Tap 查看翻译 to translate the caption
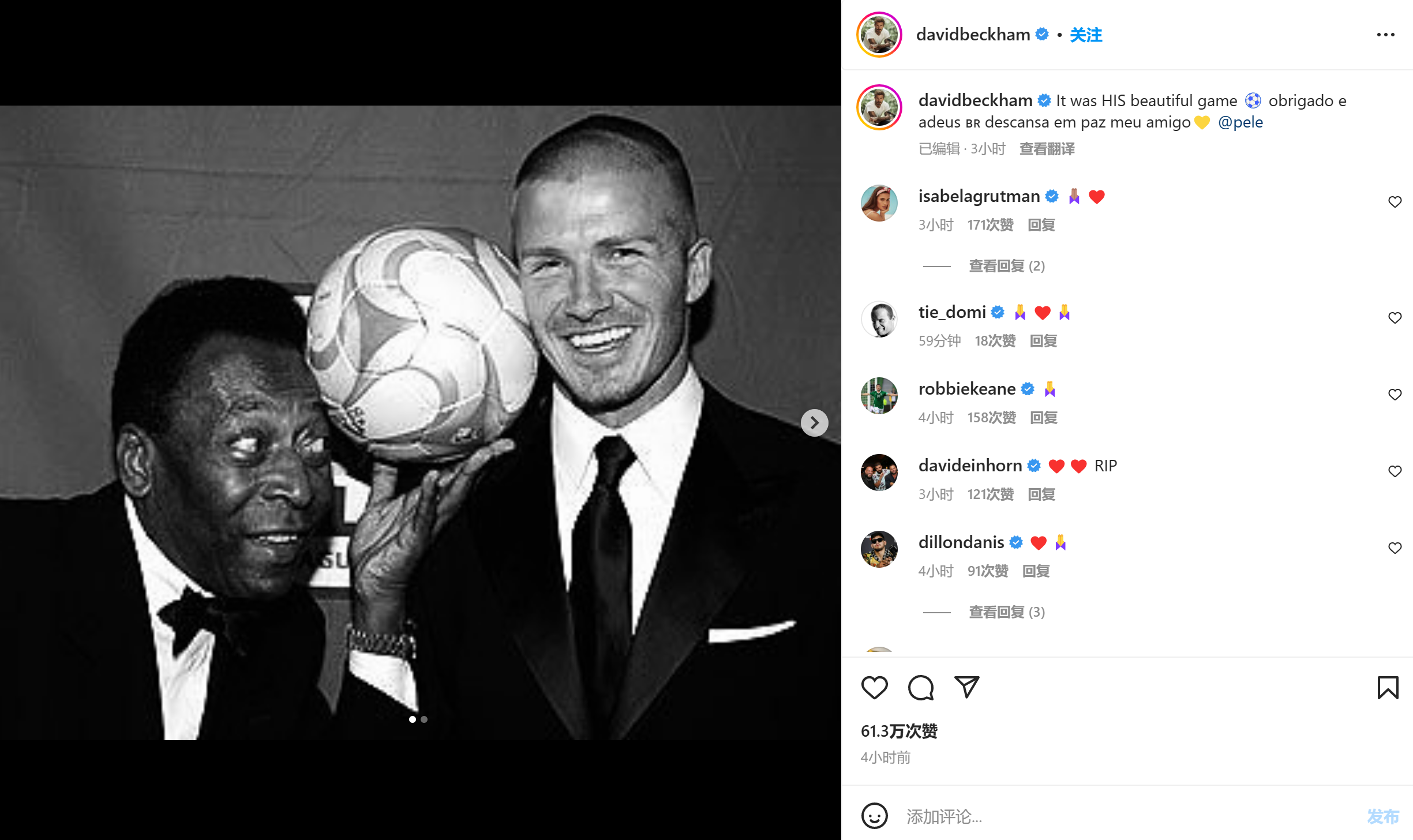Screen dimensions: 1413x840 1047,149
